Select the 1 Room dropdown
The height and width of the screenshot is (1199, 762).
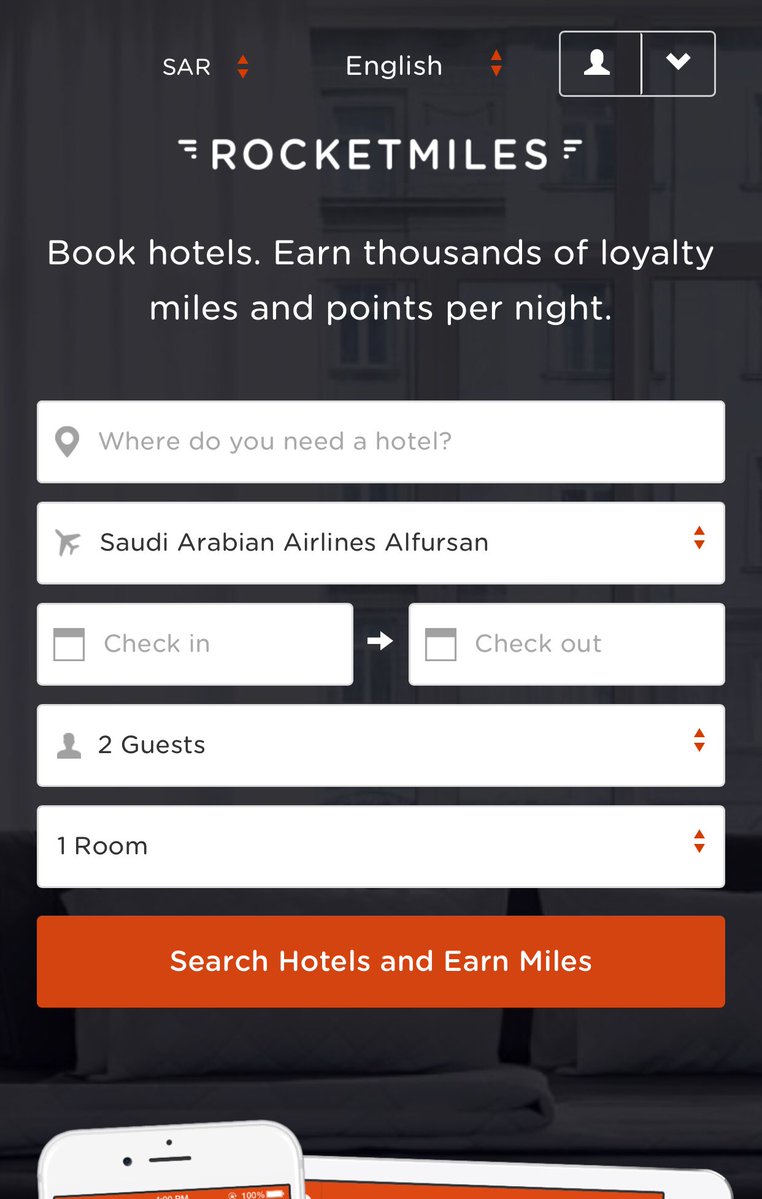381,846
